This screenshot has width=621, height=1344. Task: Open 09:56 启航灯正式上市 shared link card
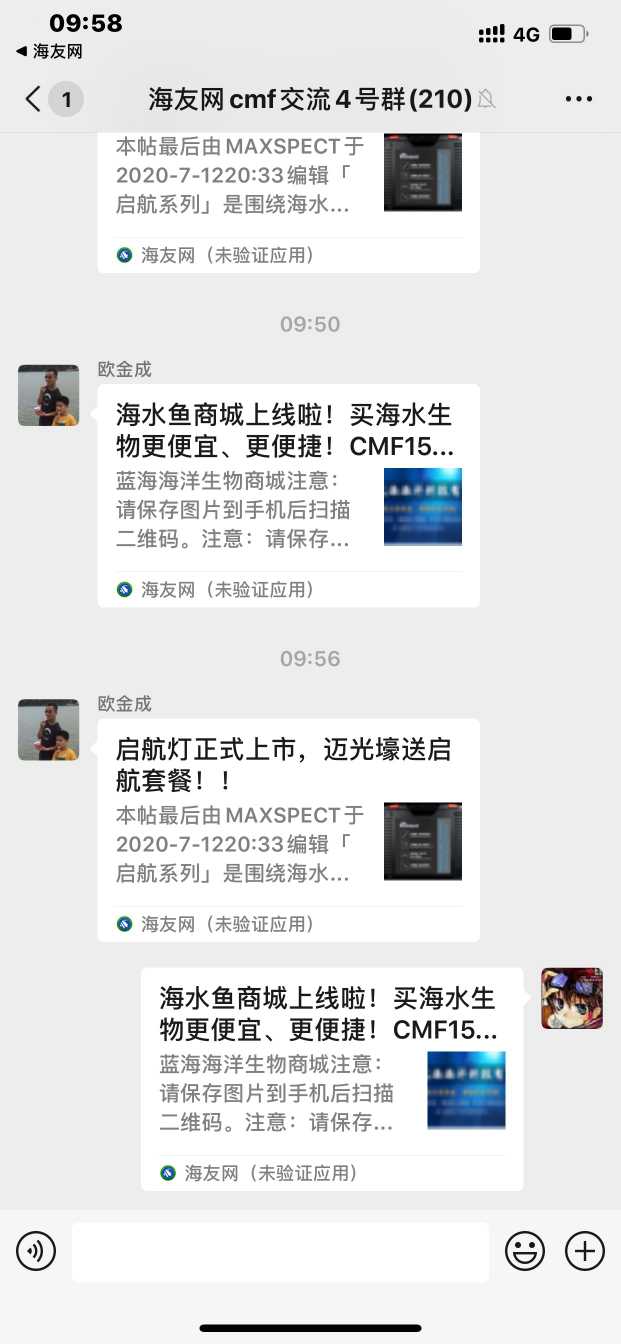(288, 829)
